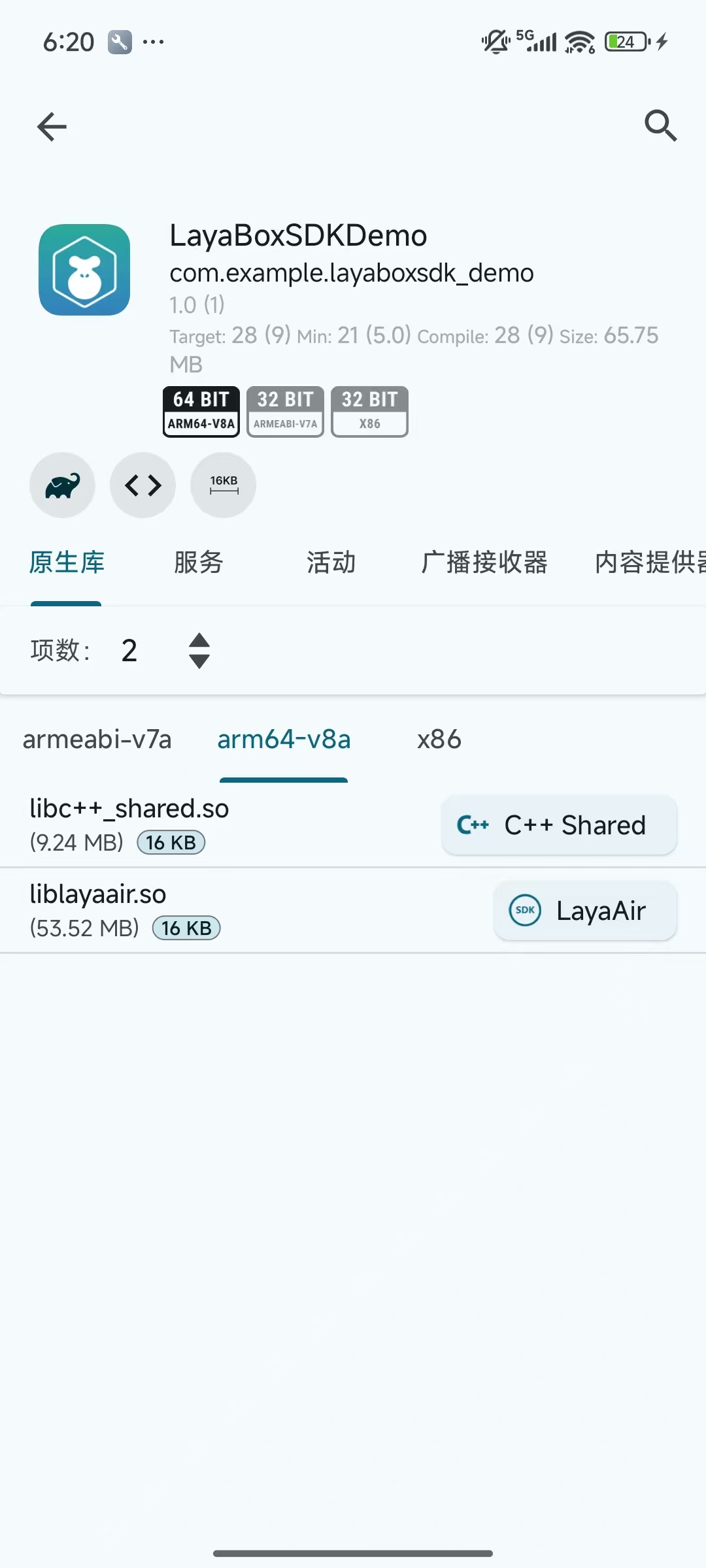The image size is (706, 1568).
Task: Go back using the arrow icon
Action: [52, 127]
